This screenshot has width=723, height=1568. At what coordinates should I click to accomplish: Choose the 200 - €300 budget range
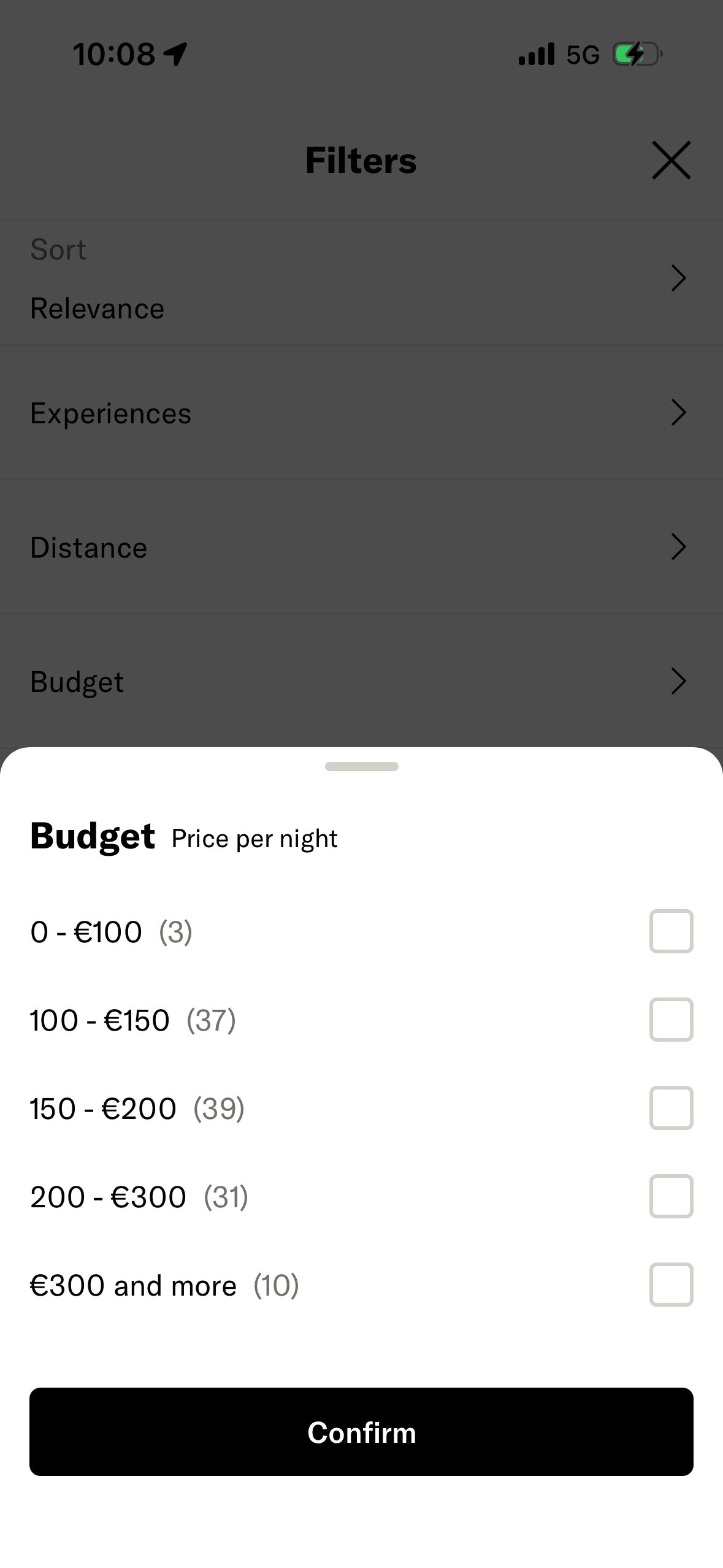[671, 1196]
